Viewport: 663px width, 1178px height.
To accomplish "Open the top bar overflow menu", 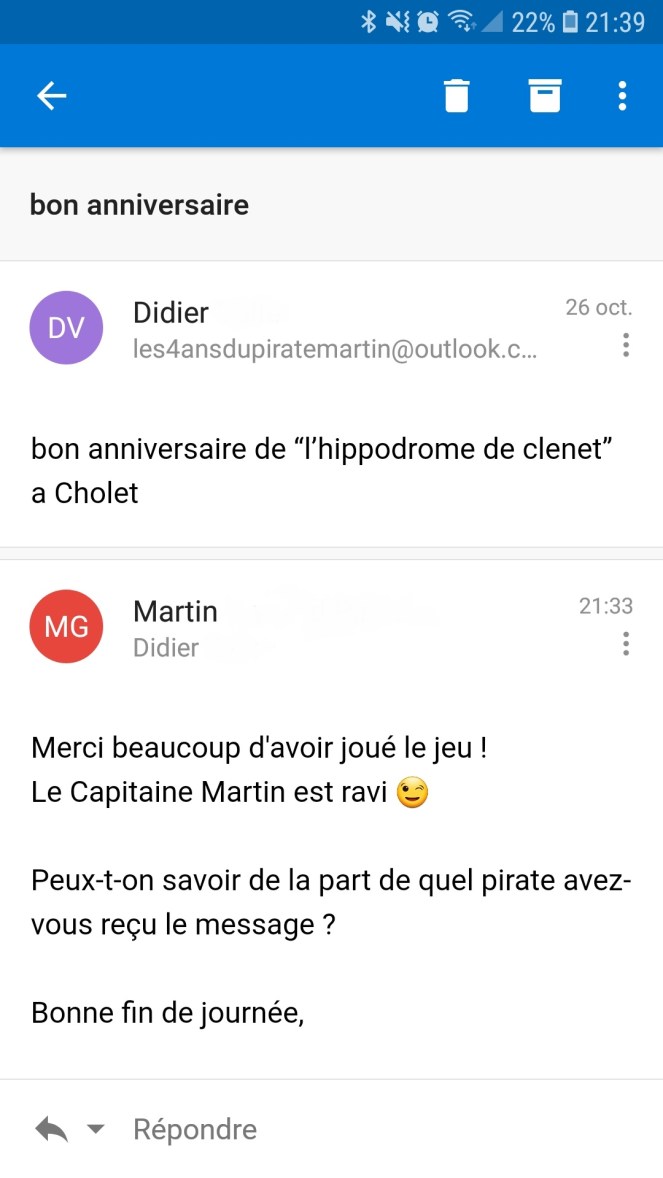I will (x=622, y=96).
